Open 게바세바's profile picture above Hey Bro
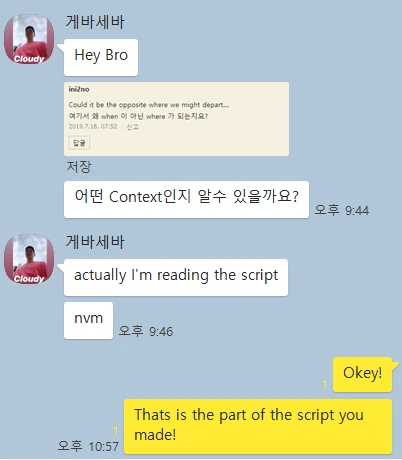Image resolution: width=402 pixels, height=460 pixels. point(29,39)
